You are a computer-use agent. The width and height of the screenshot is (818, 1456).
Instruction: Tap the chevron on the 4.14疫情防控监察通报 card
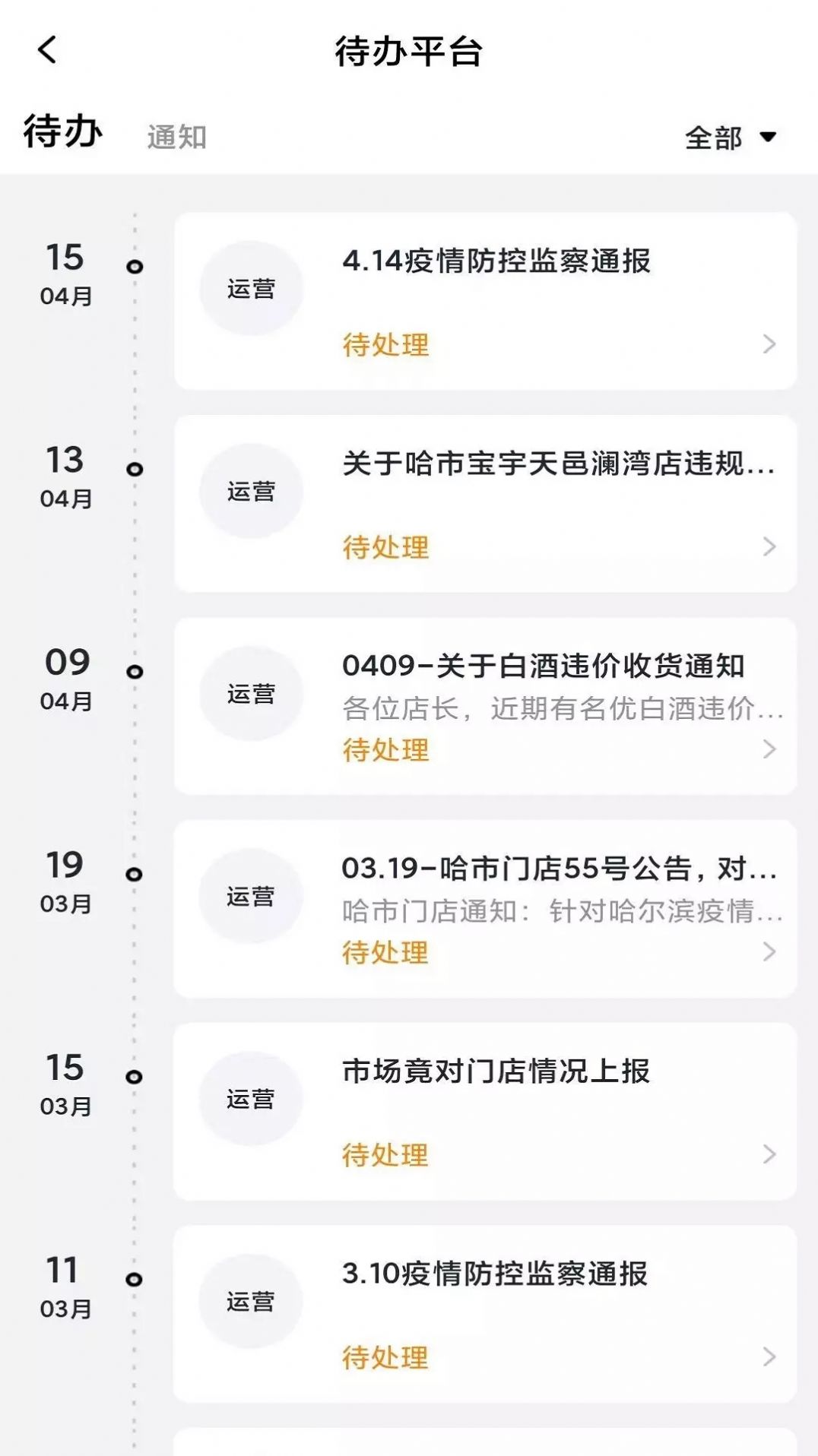pyautogui.click(x=767, y=344)
